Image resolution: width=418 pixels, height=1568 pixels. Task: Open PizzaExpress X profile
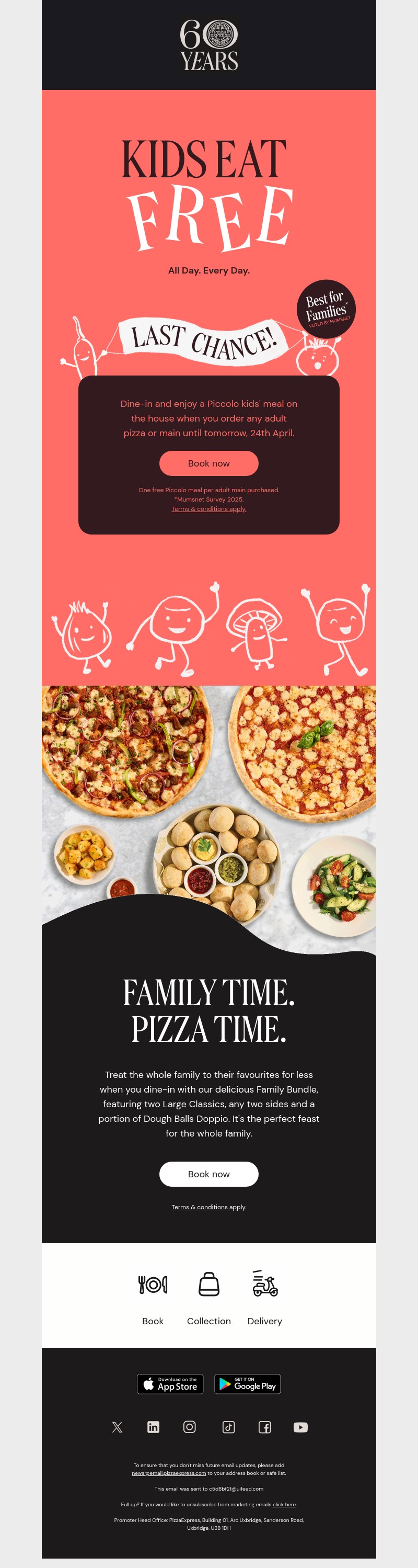click(x=118, y=1427)
